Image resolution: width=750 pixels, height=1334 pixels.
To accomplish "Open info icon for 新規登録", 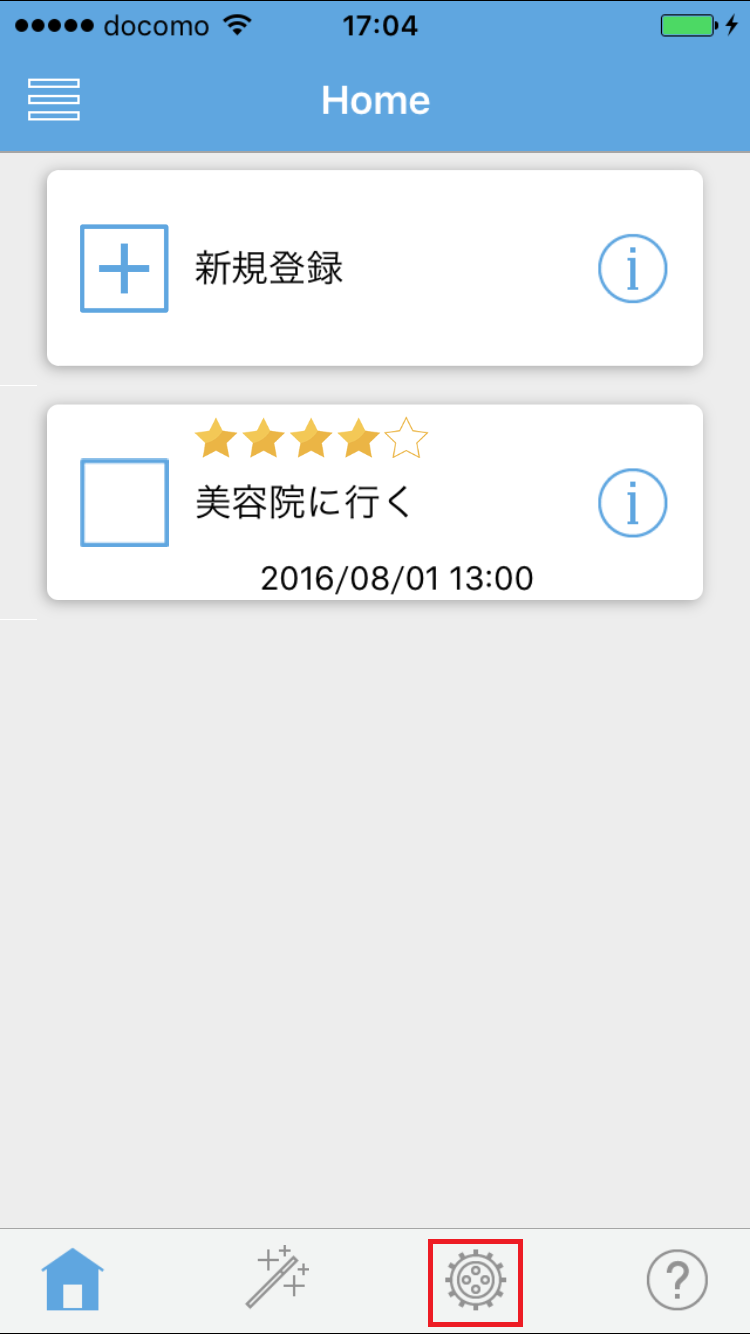I will coord(632,268).
